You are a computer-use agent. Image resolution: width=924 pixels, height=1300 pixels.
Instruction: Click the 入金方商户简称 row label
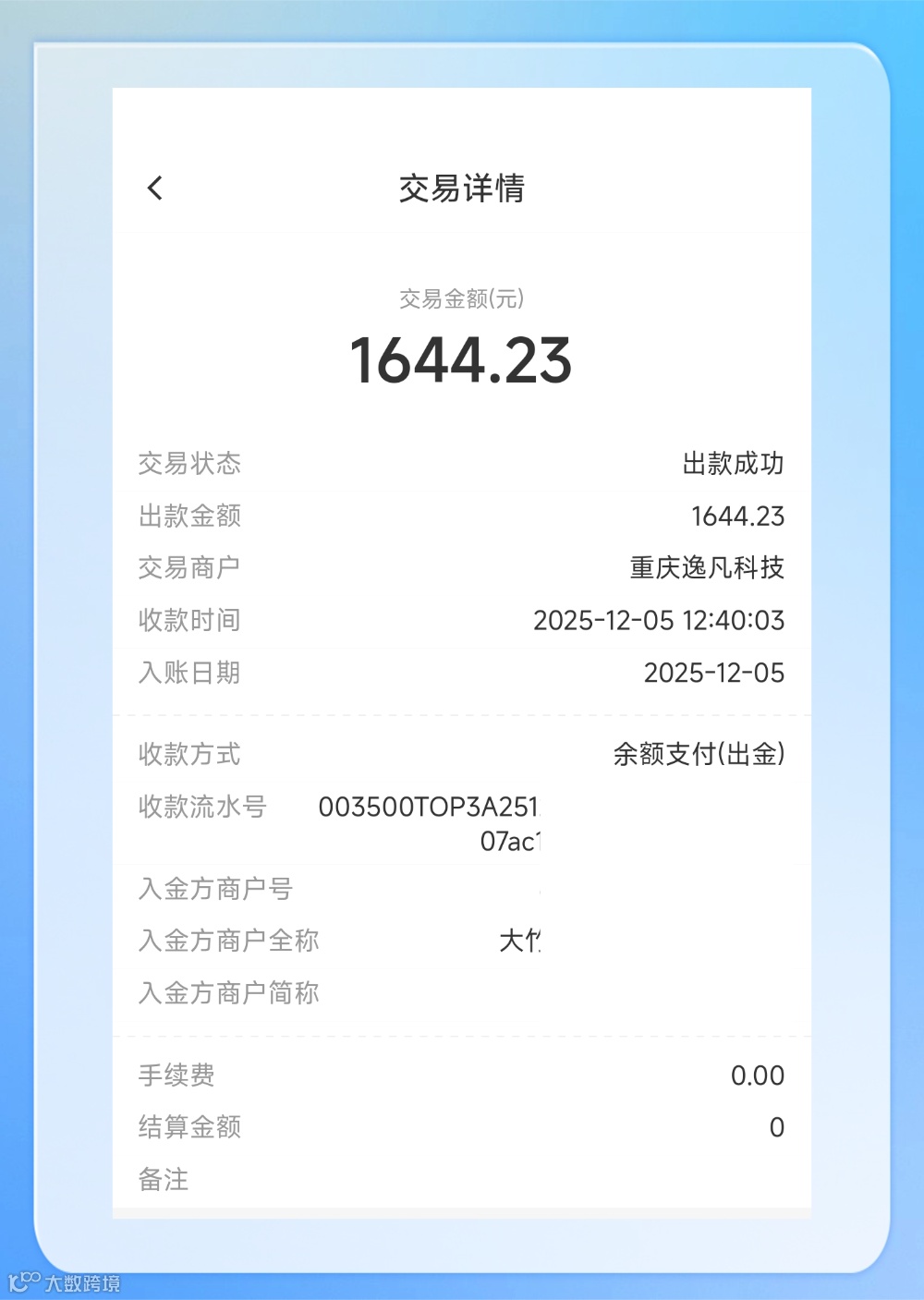click(227, 993)
